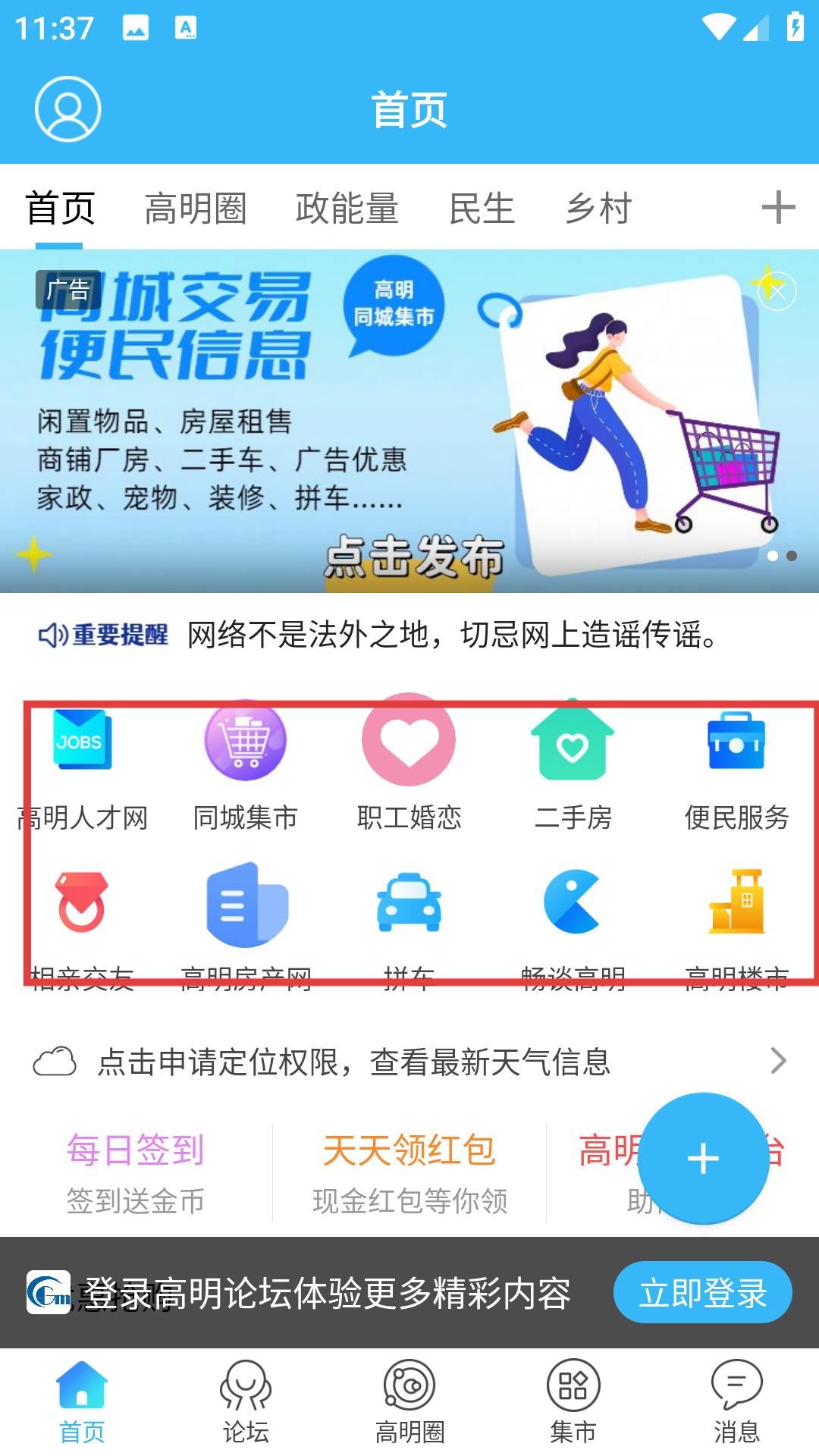Select the 民生 top tab
The image size is (819, 1456).
(x=482, y=209)
